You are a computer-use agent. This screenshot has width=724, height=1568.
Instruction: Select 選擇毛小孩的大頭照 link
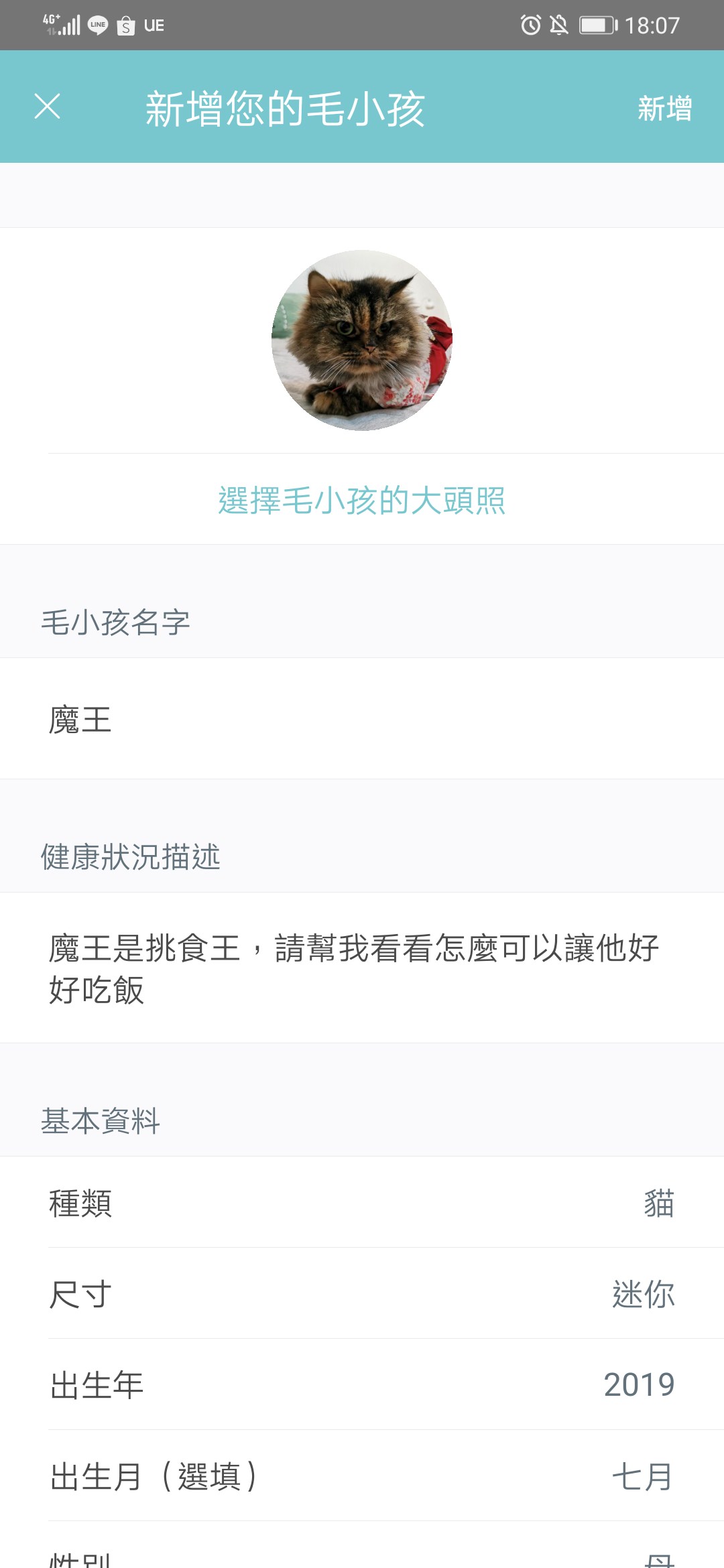[362, 500]
